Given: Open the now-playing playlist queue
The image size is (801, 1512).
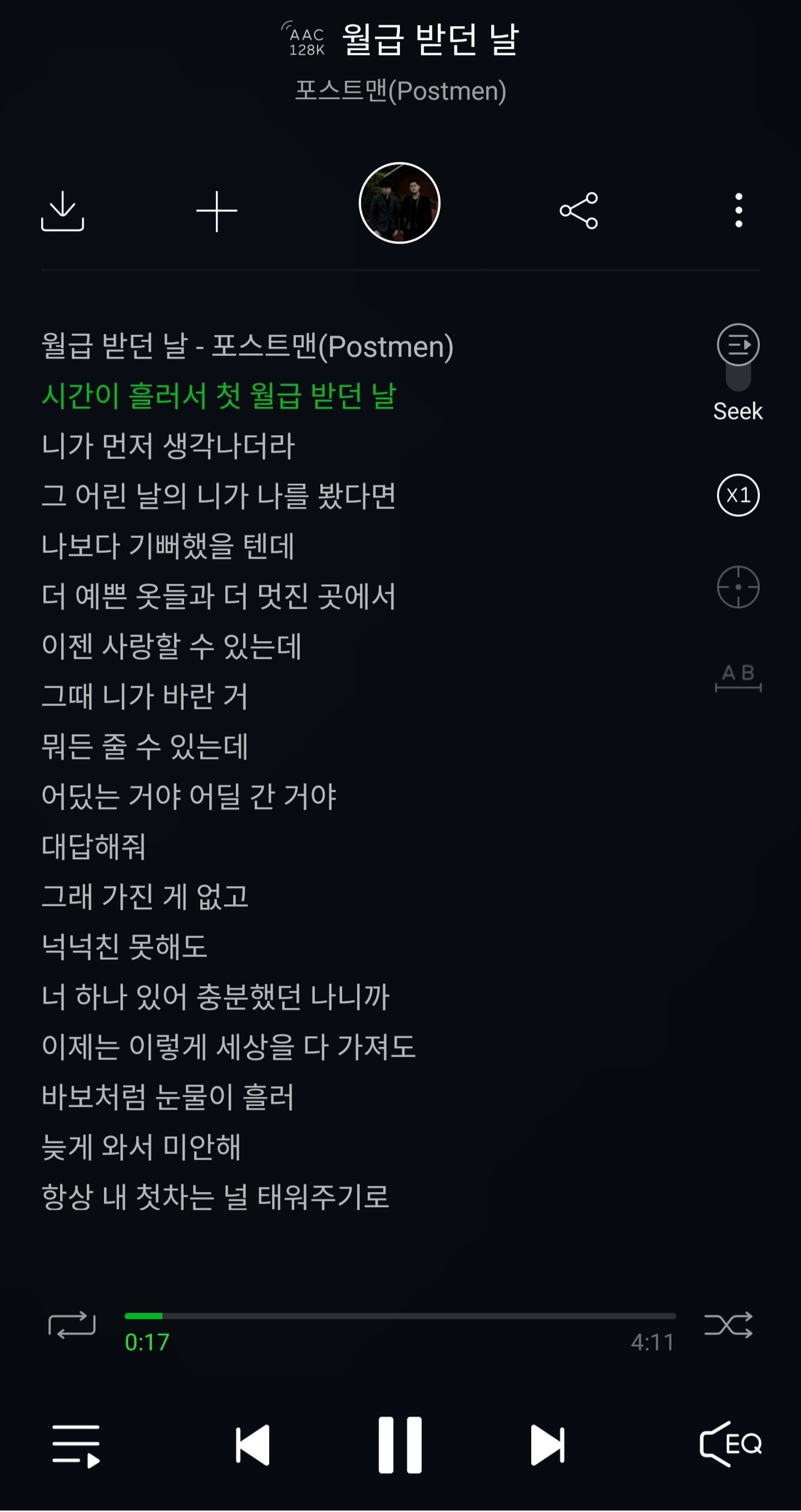Looking at the screenshot, I should 76,1446.
